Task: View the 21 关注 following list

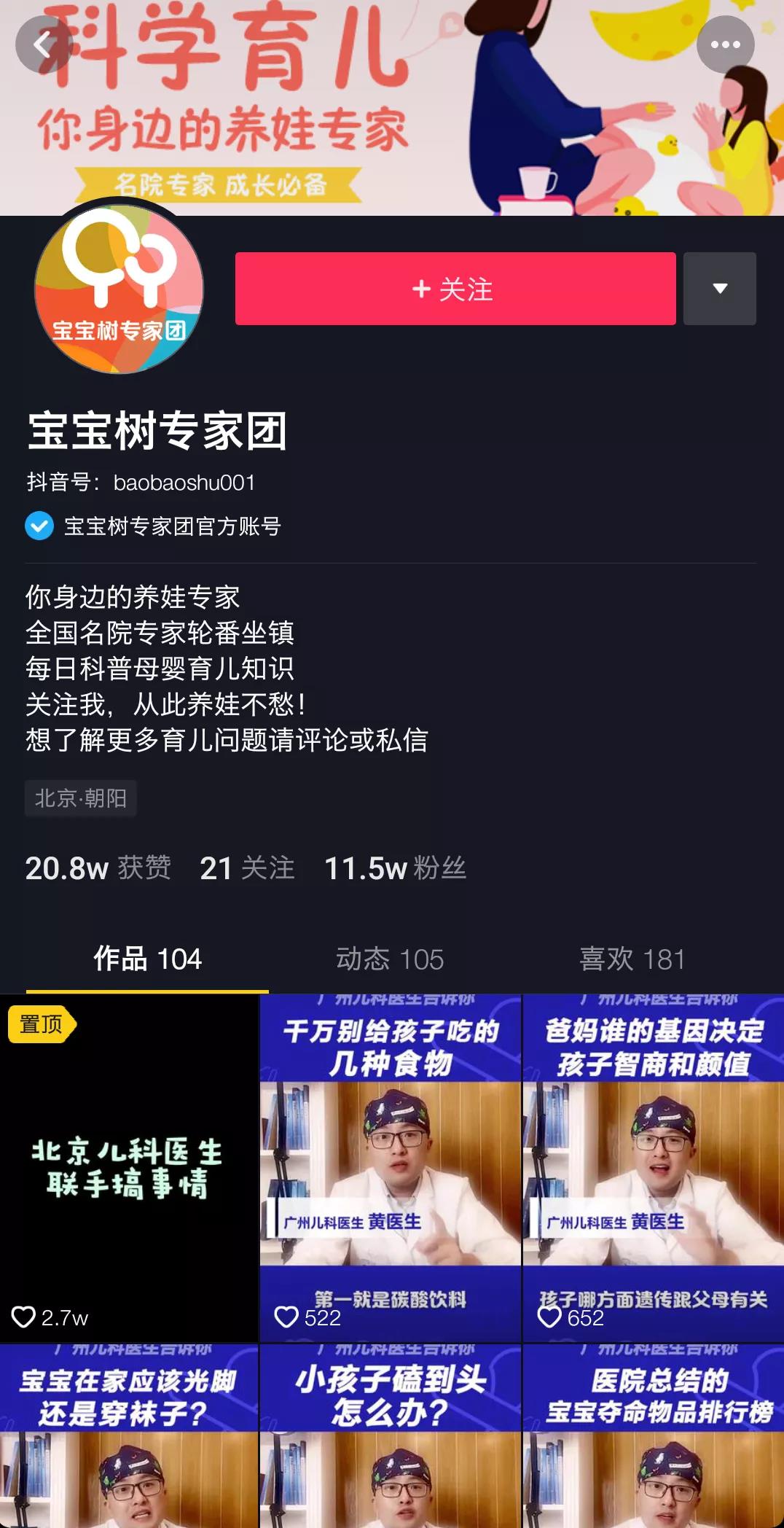Action: pyautogui.click(x=247, y=868)
